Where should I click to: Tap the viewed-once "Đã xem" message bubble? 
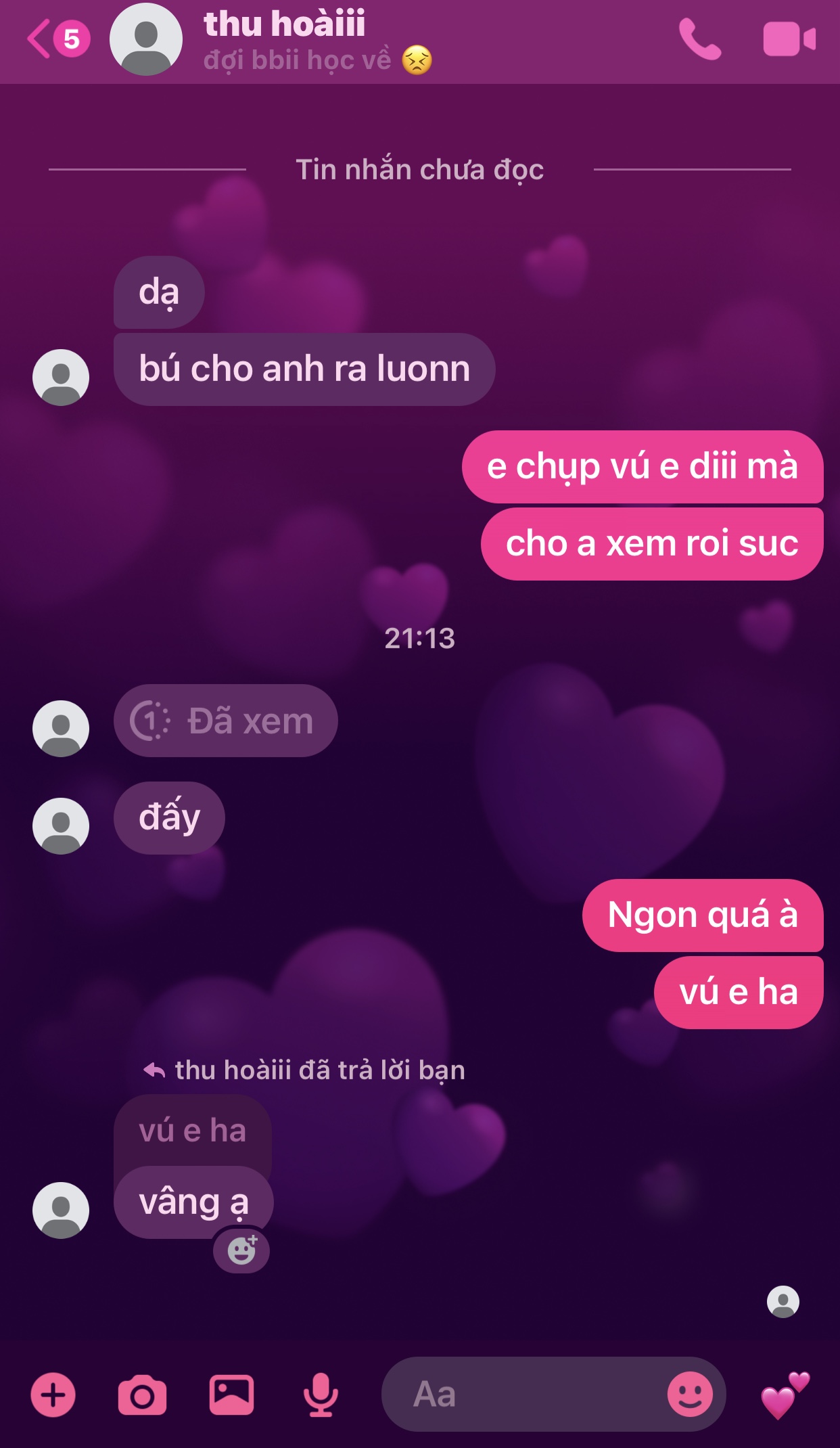[x=225, y=721]
